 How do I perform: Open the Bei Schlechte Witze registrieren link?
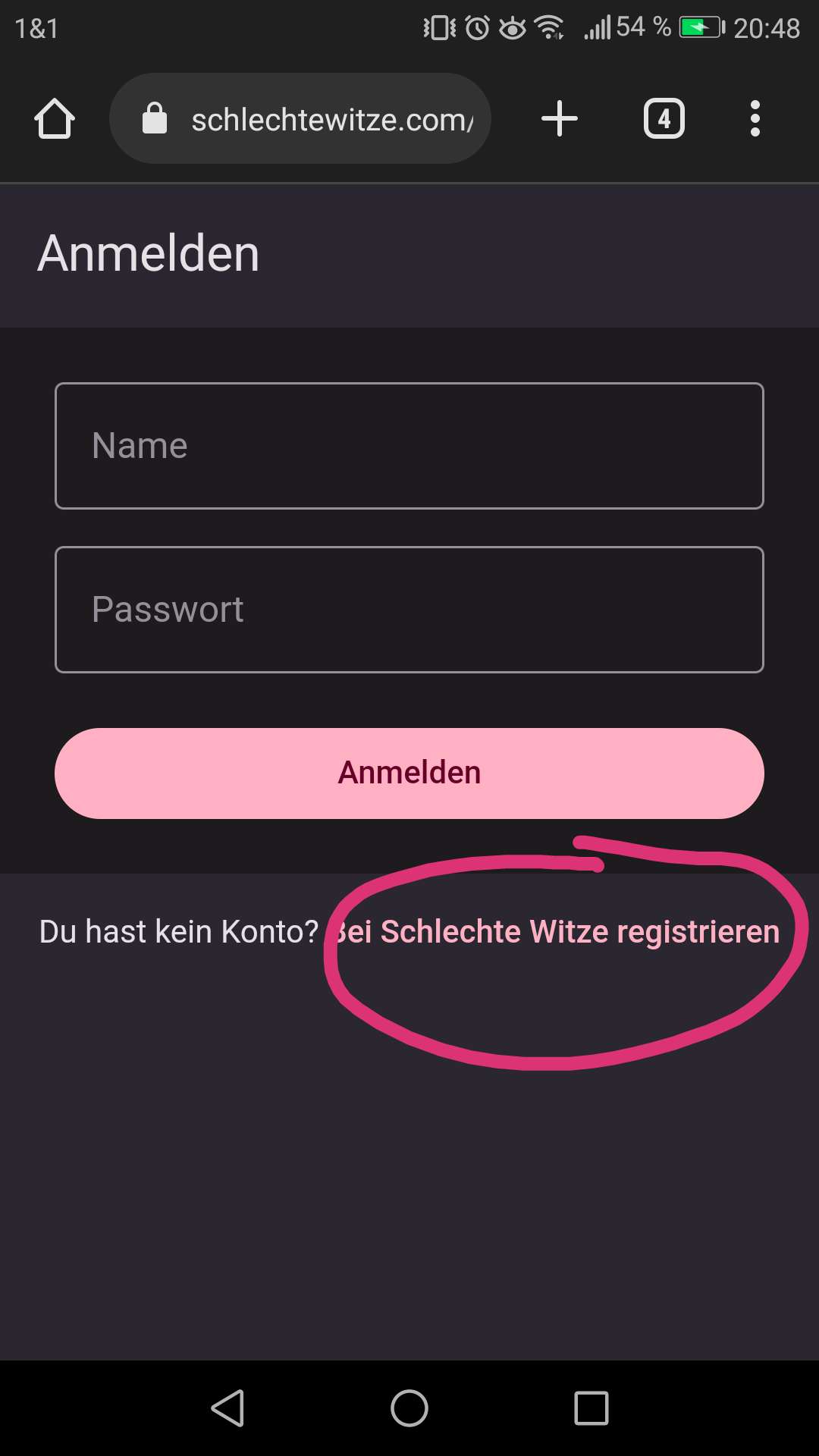coord(557,932)
